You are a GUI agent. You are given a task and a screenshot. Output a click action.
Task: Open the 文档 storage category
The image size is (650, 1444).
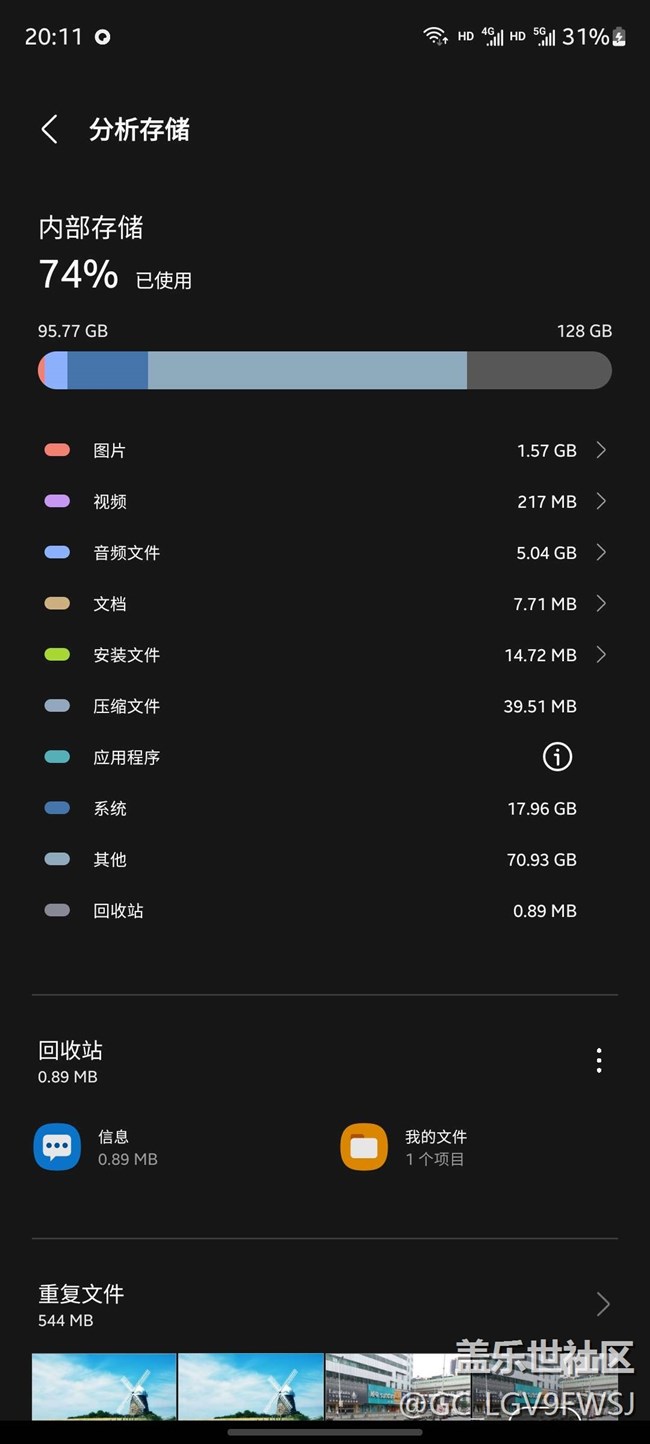point(324,604)
